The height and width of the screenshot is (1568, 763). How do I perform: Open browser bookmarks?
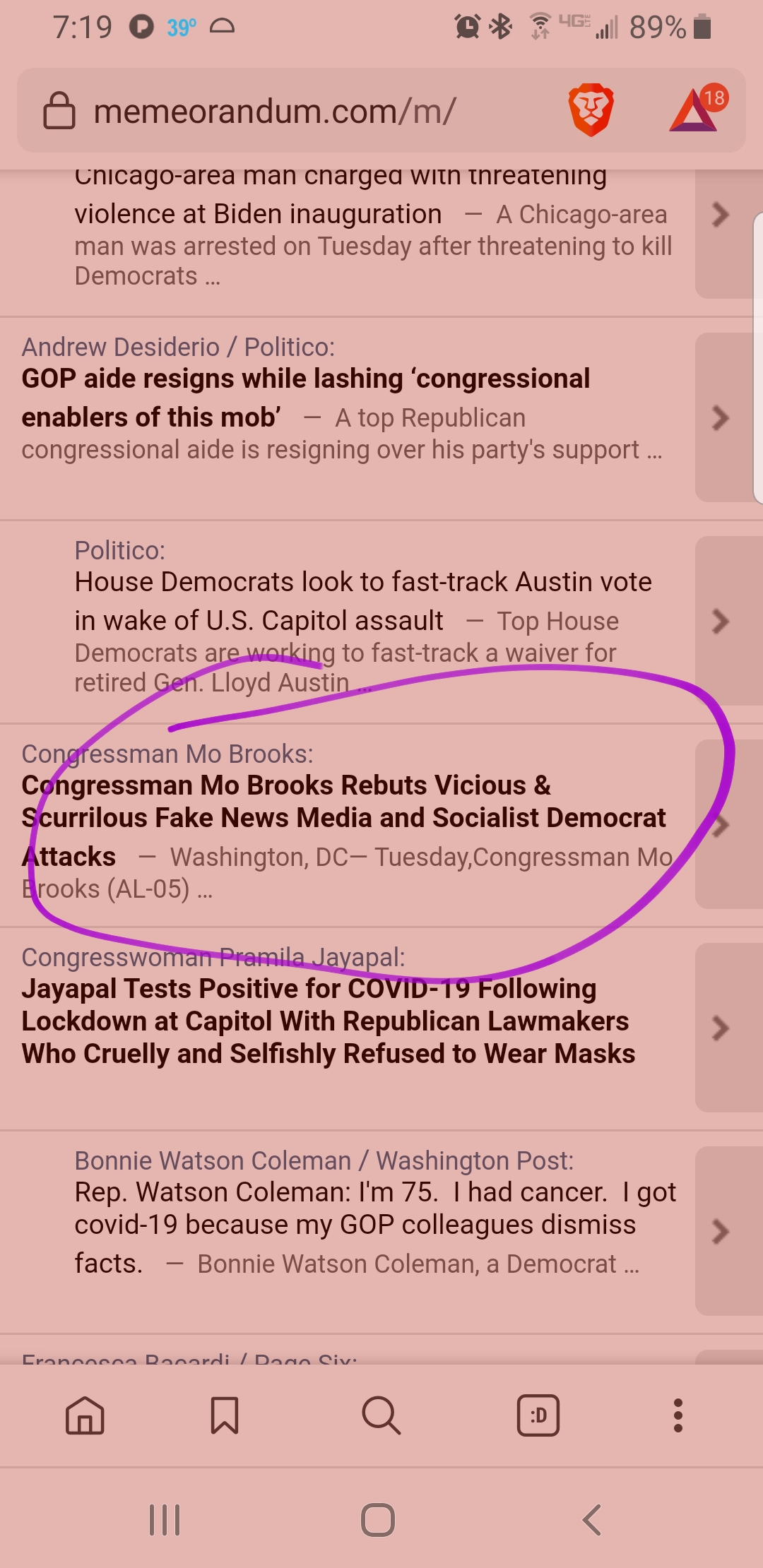(225, 1415)
